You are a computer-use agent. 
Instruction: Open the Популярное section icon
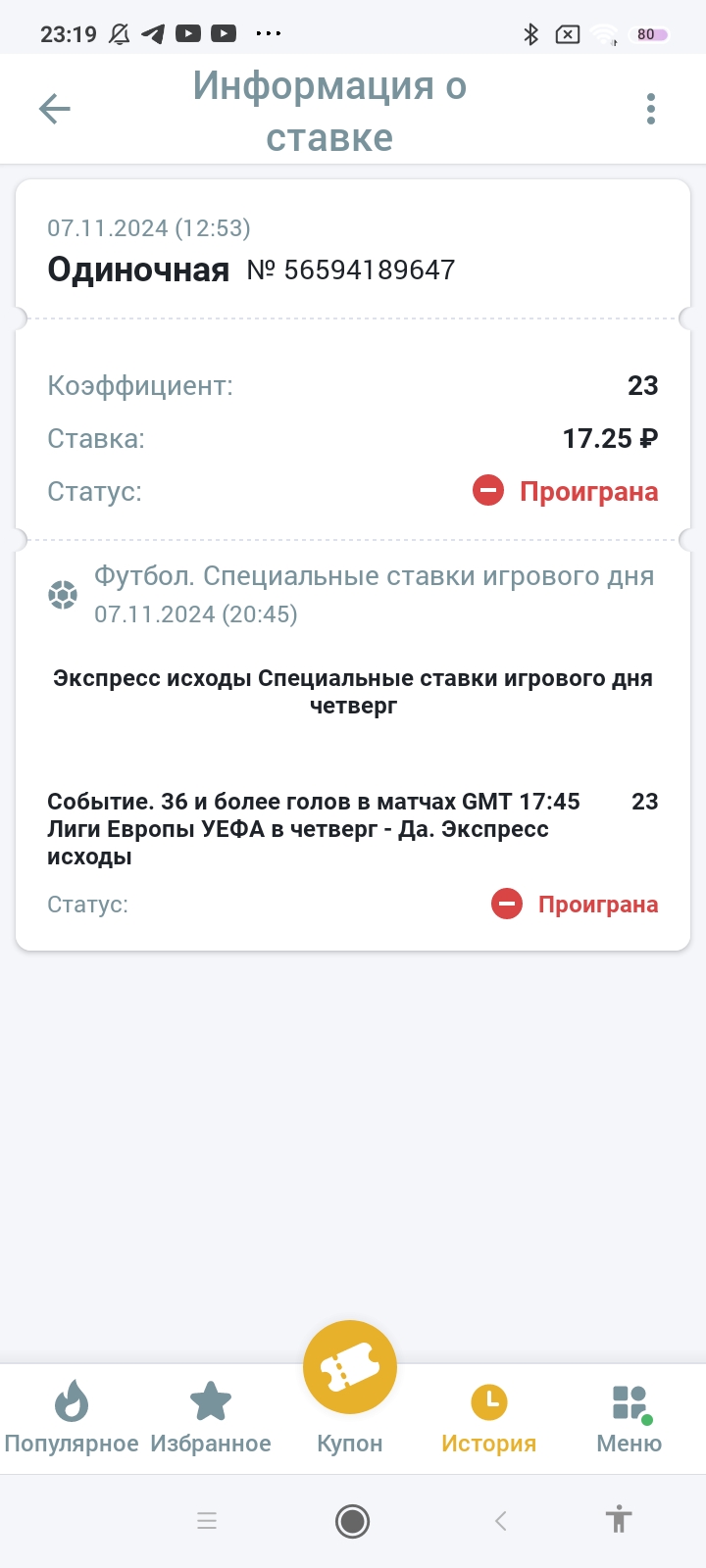tap(70, 1403)
